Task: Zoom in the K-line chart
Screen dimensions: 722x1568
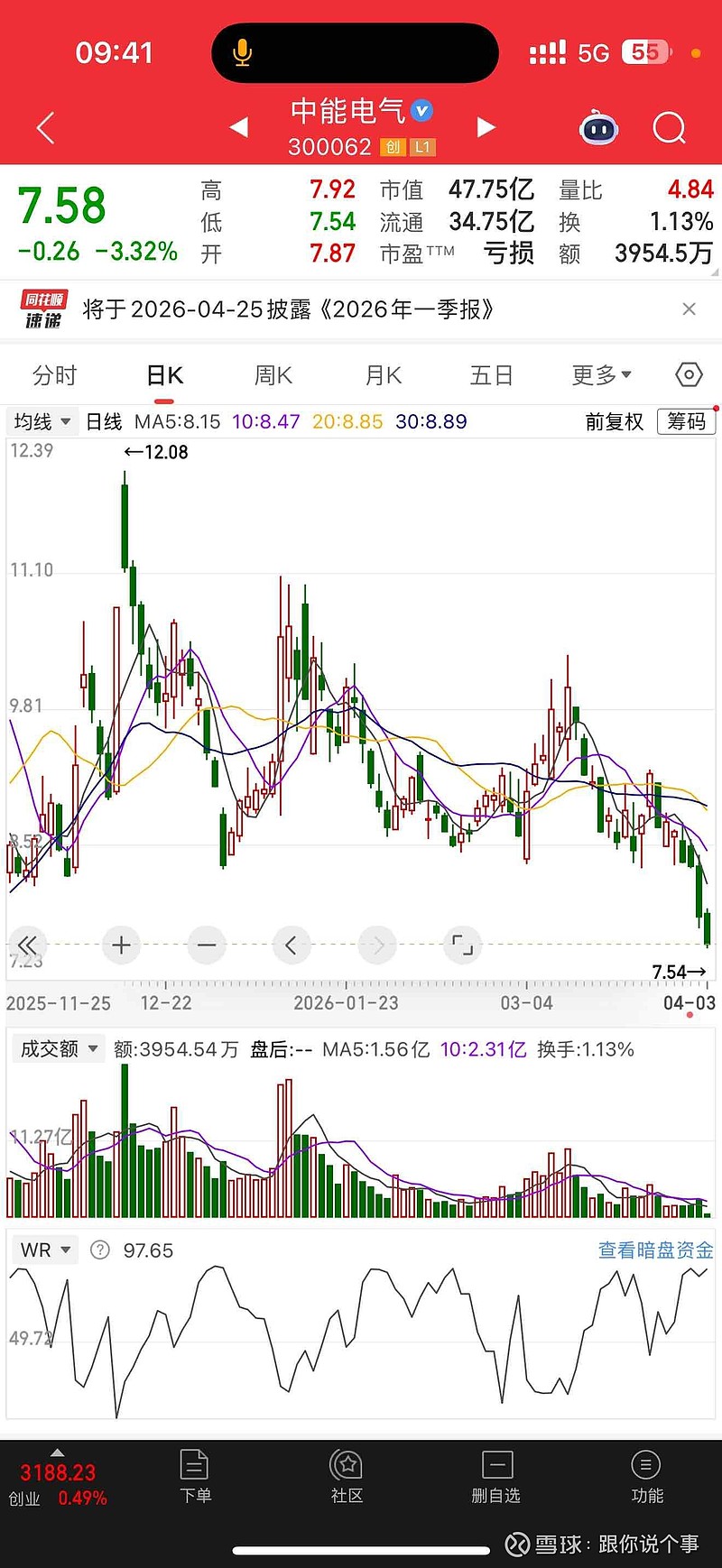Action: (121, 945)
